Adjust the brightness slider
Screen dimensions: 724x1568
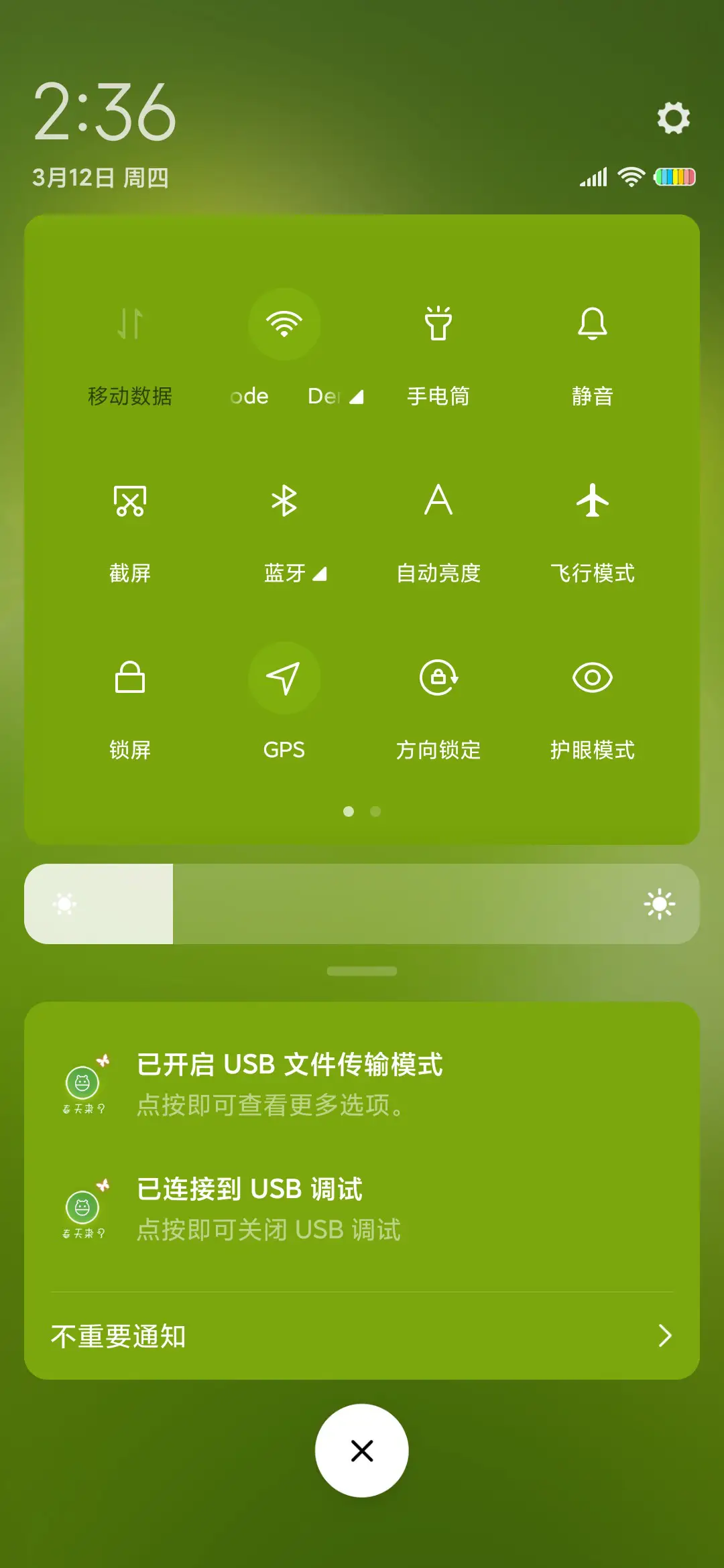click(362, 903)
